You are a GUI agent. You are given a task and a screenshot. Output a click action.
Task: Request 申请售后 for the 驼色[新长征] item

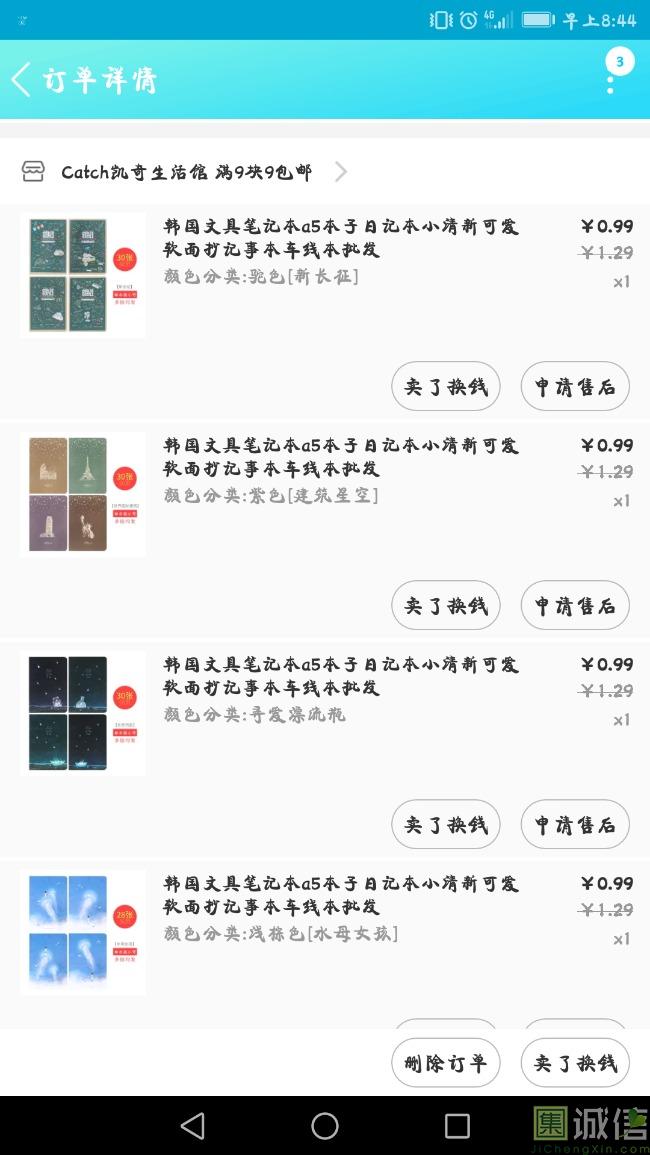tap(575, 387)
